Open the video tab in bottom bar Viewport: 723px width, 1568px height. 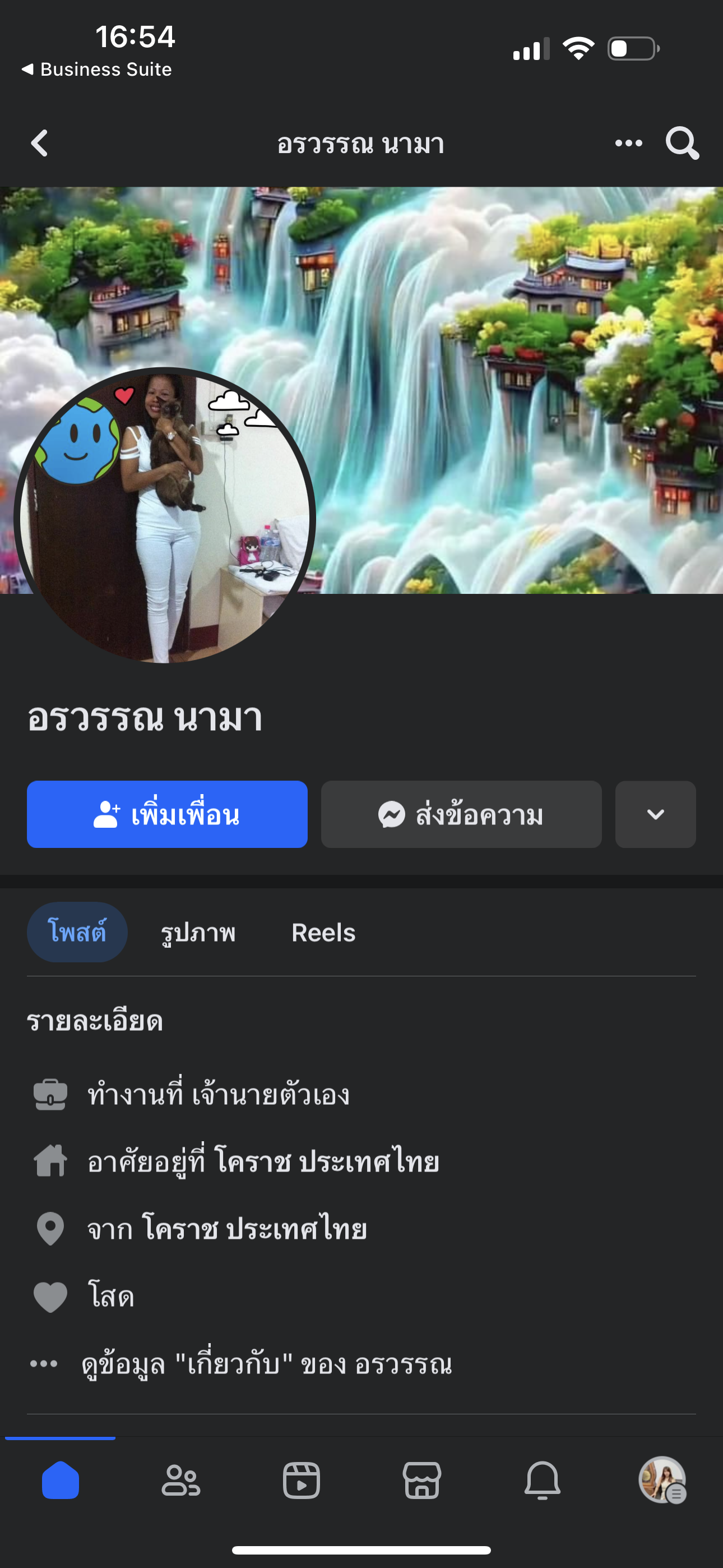pyautogui.click(x=302, y=1480)
